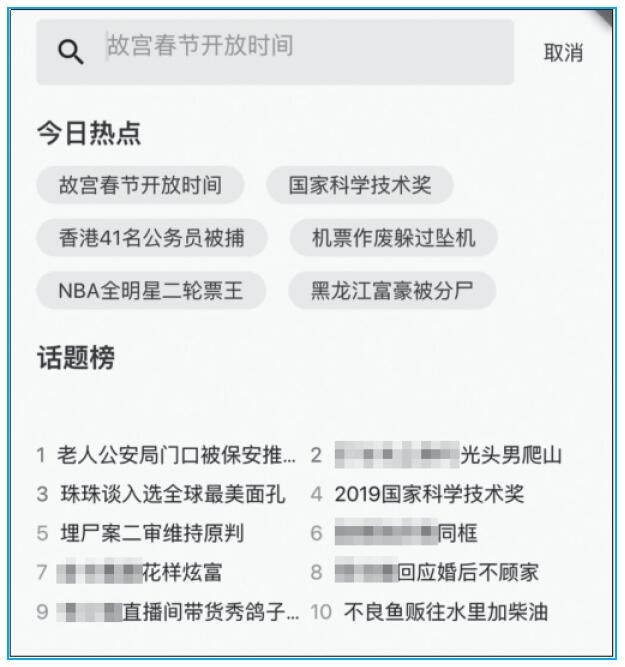This screenshot has height=667, width=625.
Task: Open the 机票作废躲过坠机 chip
Action: coord(393,238)
